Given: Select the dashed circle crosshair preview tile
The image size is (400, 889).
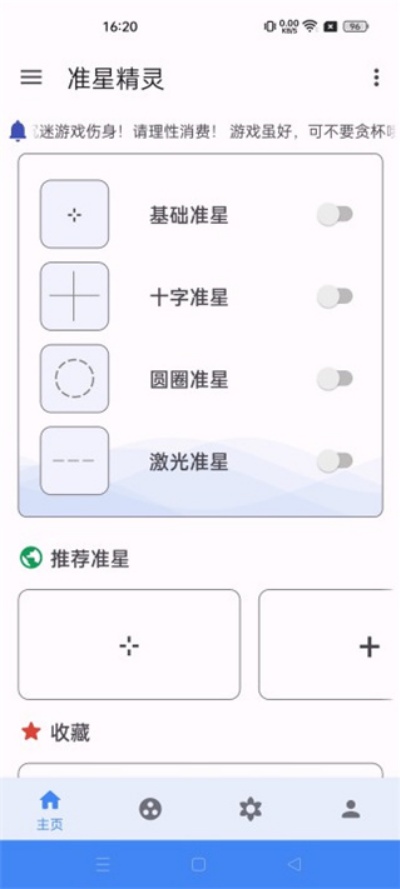Looking at the screenshot, I should click(x=74, y=379).
